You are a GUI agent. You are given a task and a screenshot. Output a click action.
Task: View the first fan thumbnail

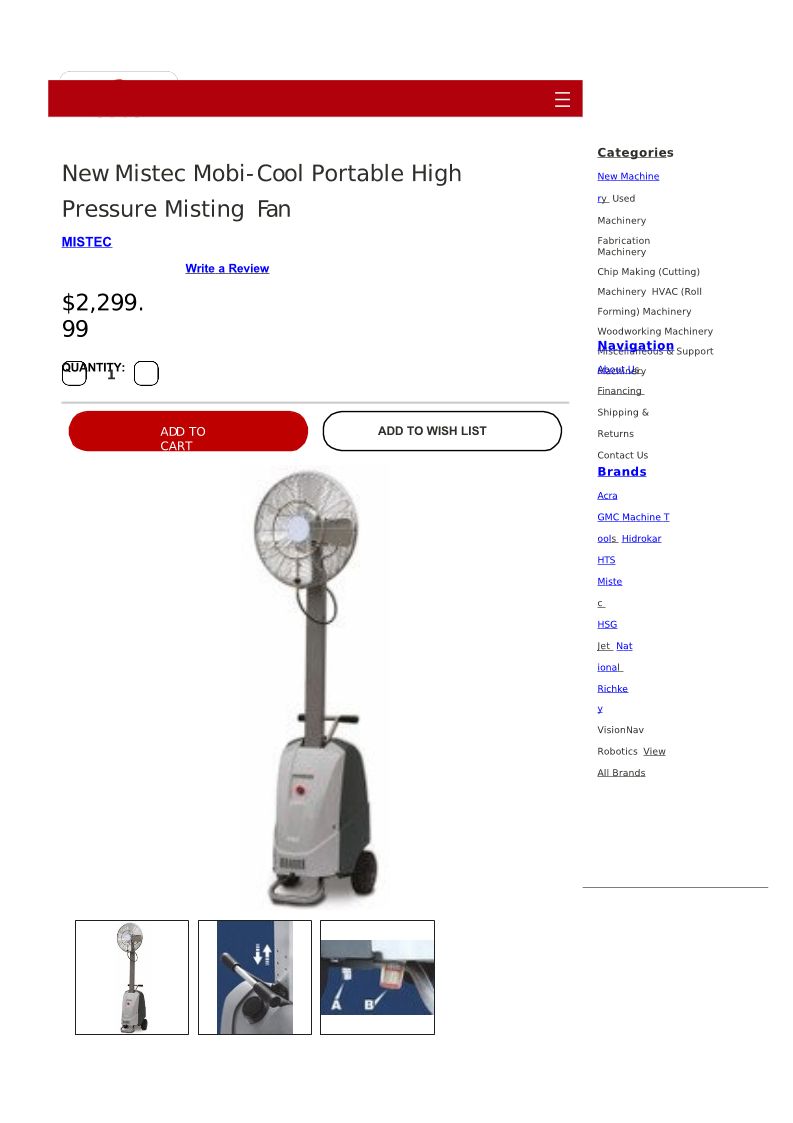point(132,977)
